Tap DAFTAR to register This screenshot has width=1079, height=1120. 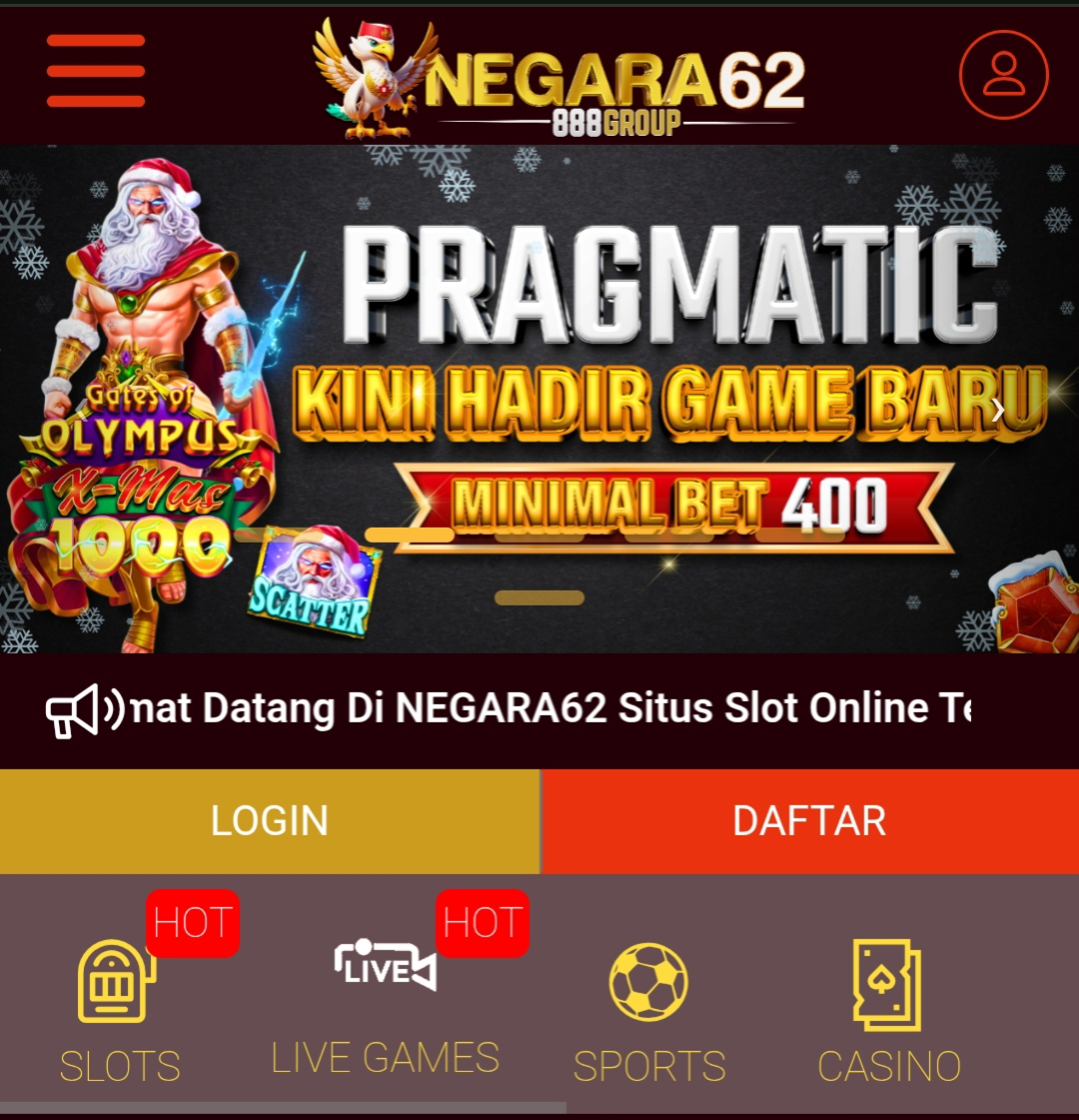tap(809, 821)
